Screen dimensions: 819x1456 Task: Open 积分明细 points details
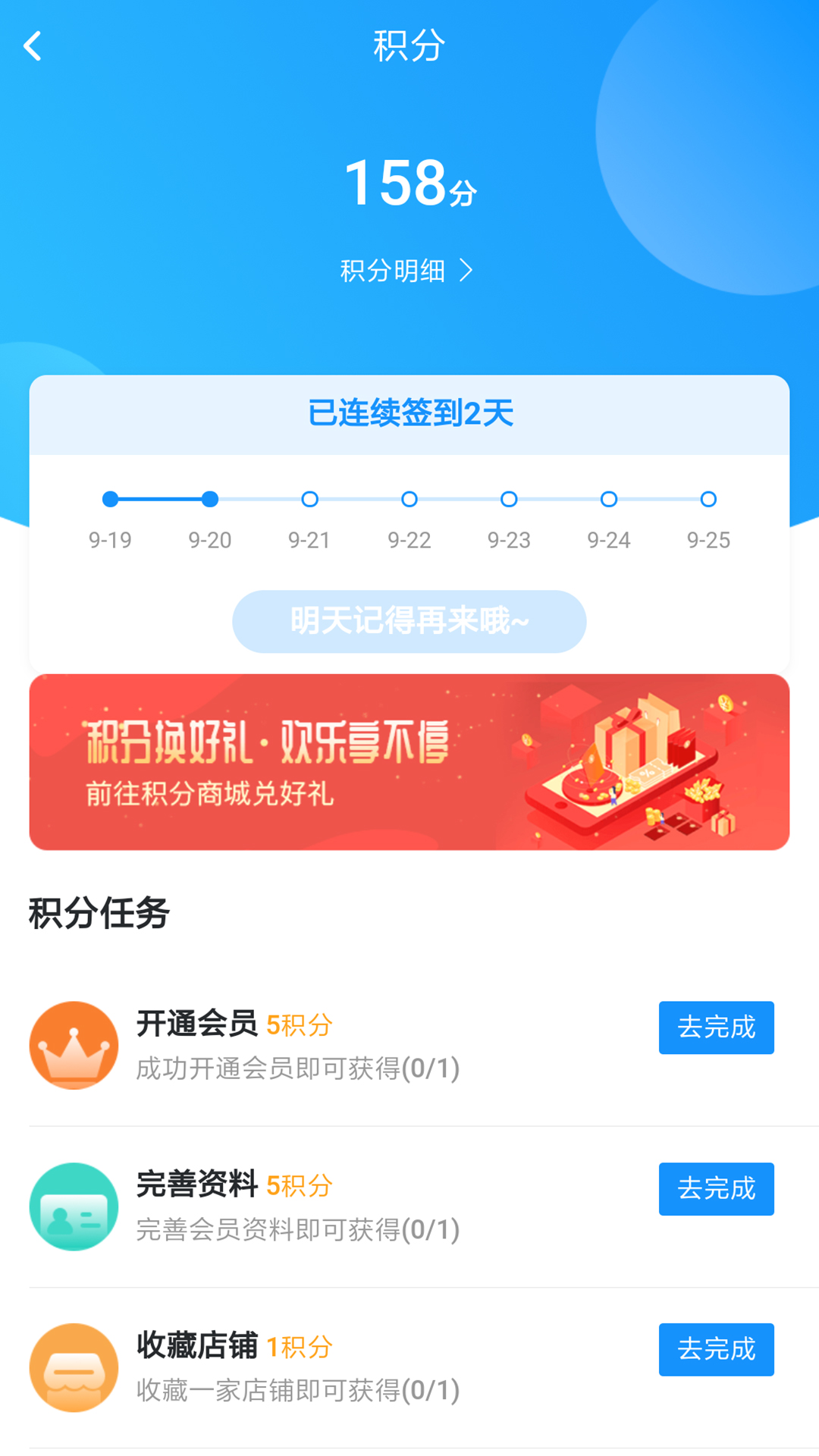point(406,271)
